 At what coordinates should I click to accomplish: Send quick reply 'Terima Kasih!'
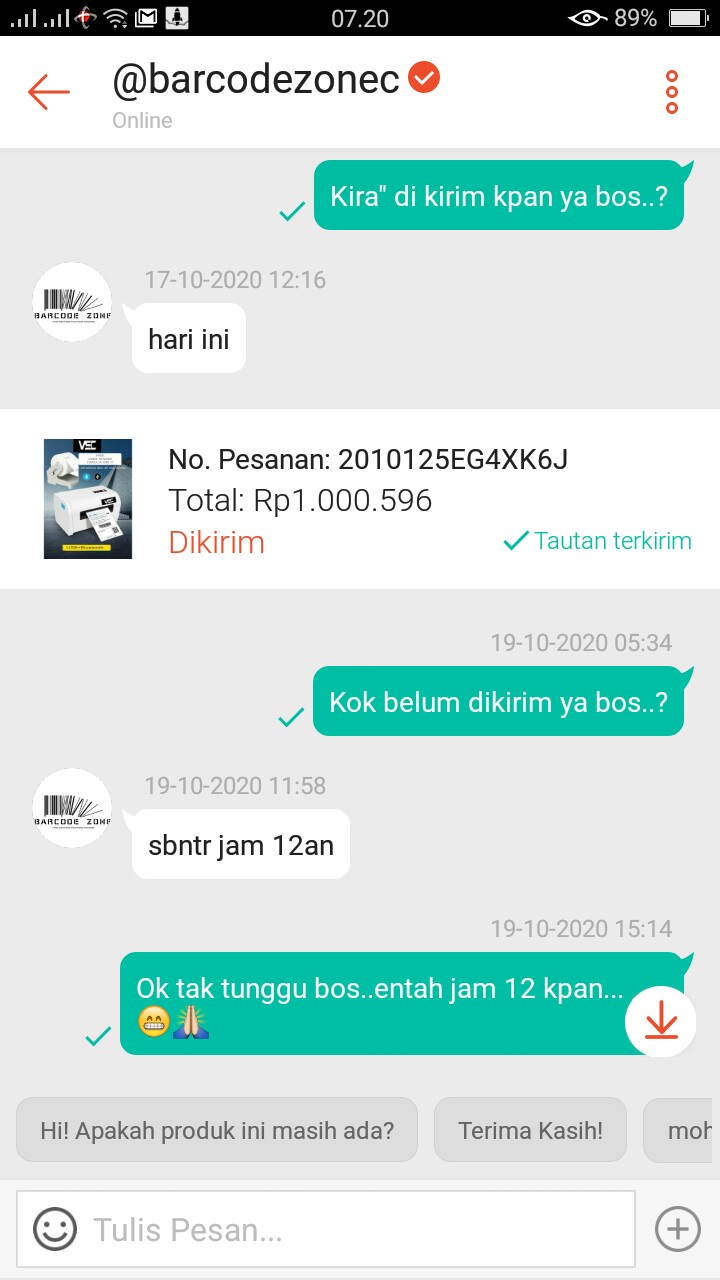tap(530, 1131)
